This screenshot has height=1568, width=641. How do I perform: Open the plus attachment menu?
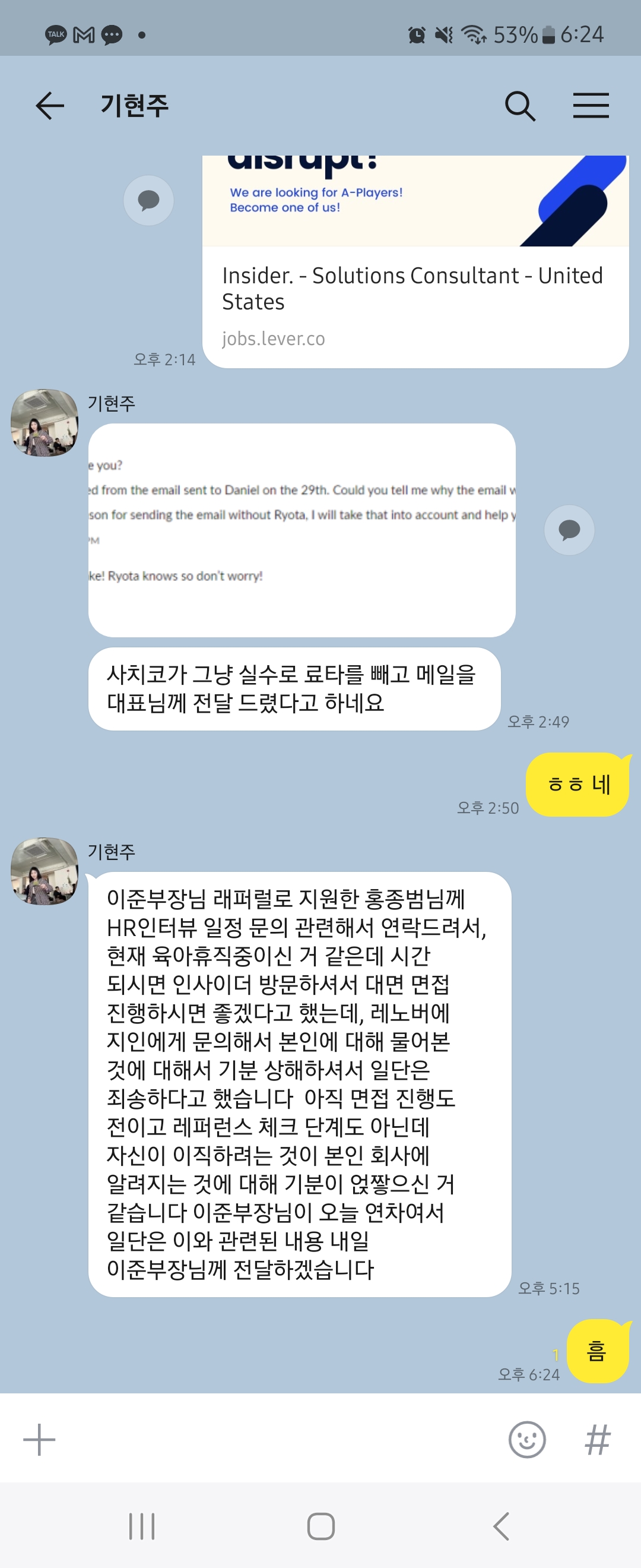[40, 1440]
